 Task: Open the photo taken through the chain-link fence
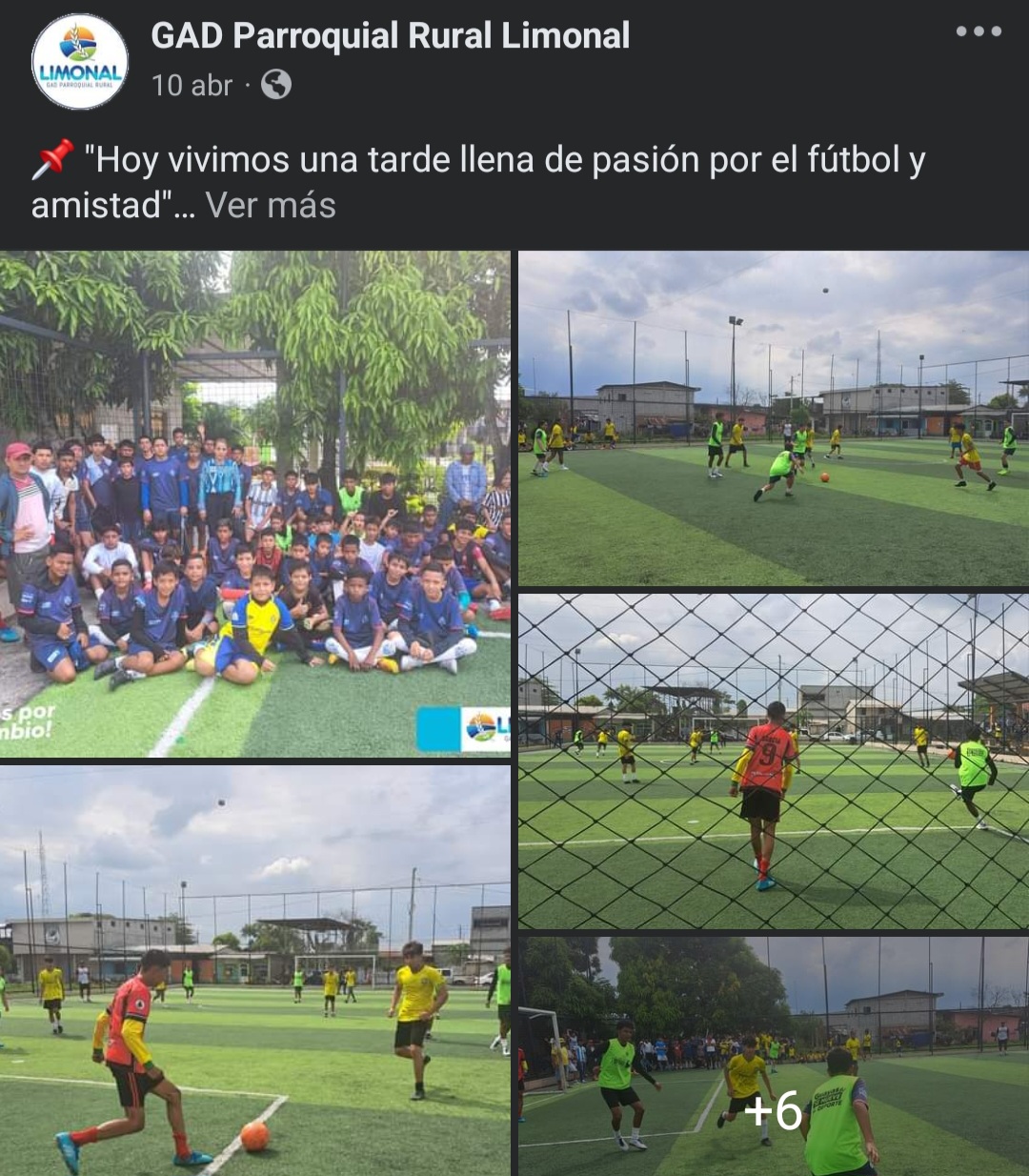773,760
